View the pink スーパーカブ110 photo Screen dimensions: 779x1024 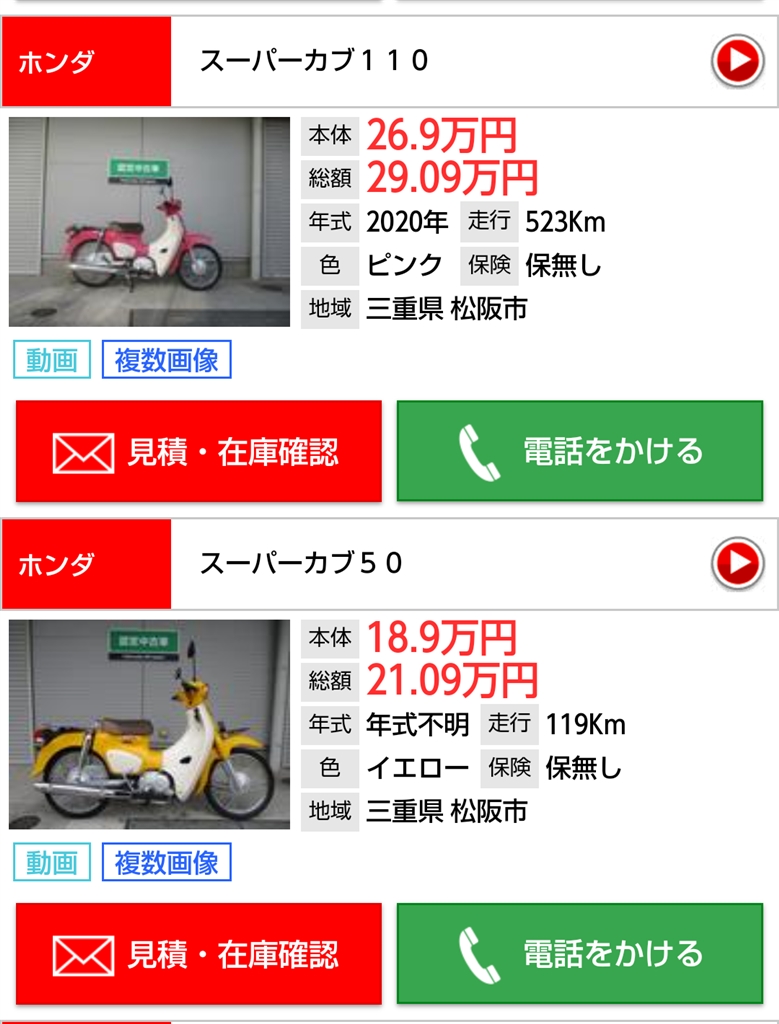[x=149, y=222]
